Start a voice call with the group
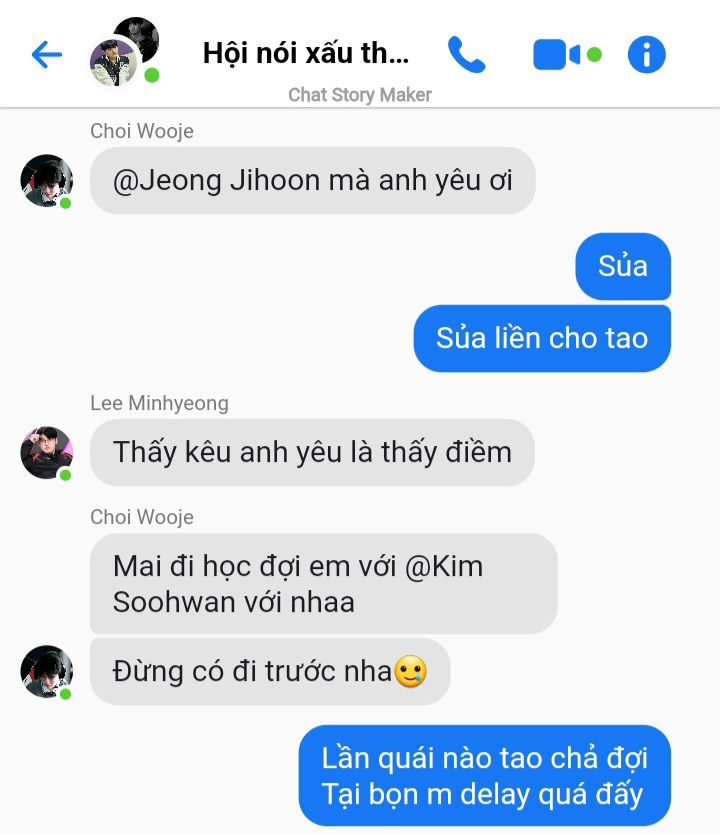 [x=467, y=54]
